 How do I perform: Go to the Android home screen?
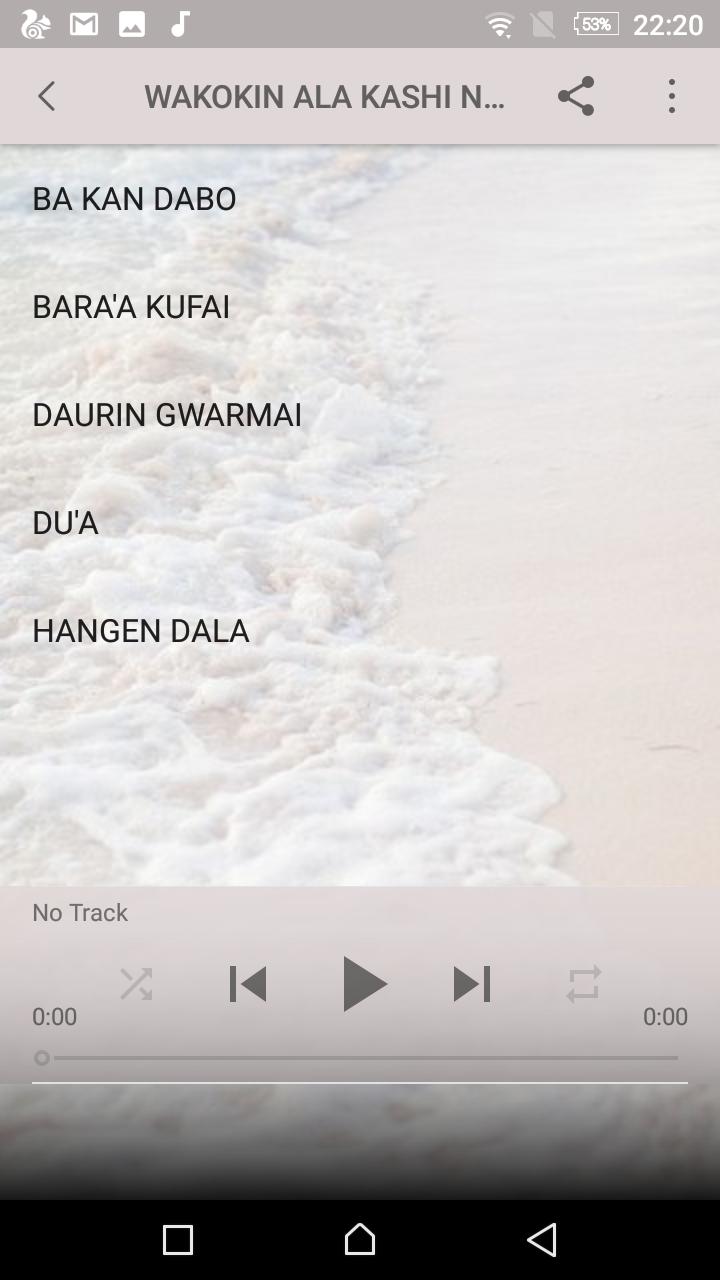tap(360, 1240)
